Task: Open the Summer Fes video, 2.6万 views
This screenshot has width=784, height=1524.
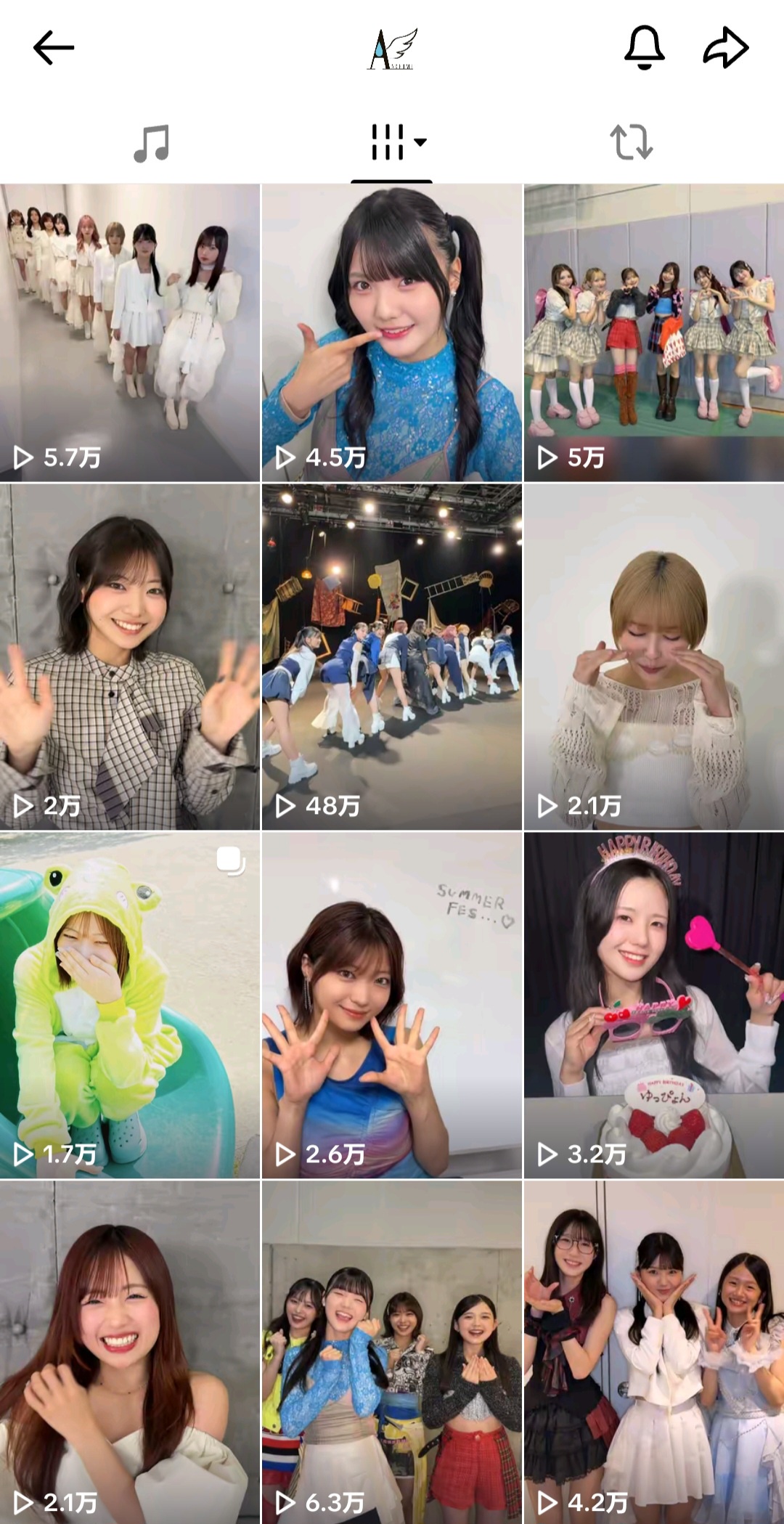Action: pyautogui.click(x=392, y=1006)
